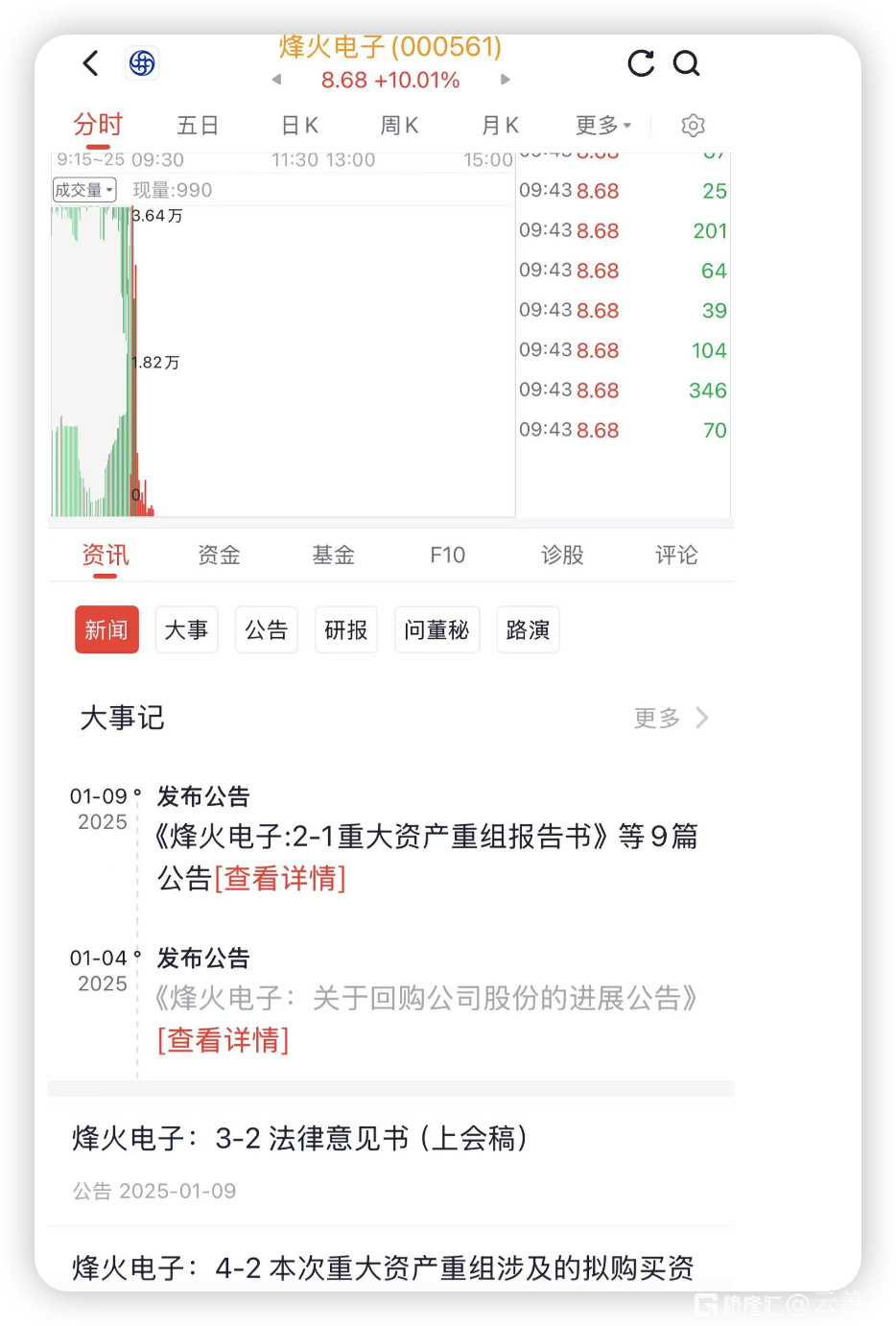The width and height of the screenshot is (896, 1326).
Task: Select the 周K chart tab
Action: (x=399, y=126)
